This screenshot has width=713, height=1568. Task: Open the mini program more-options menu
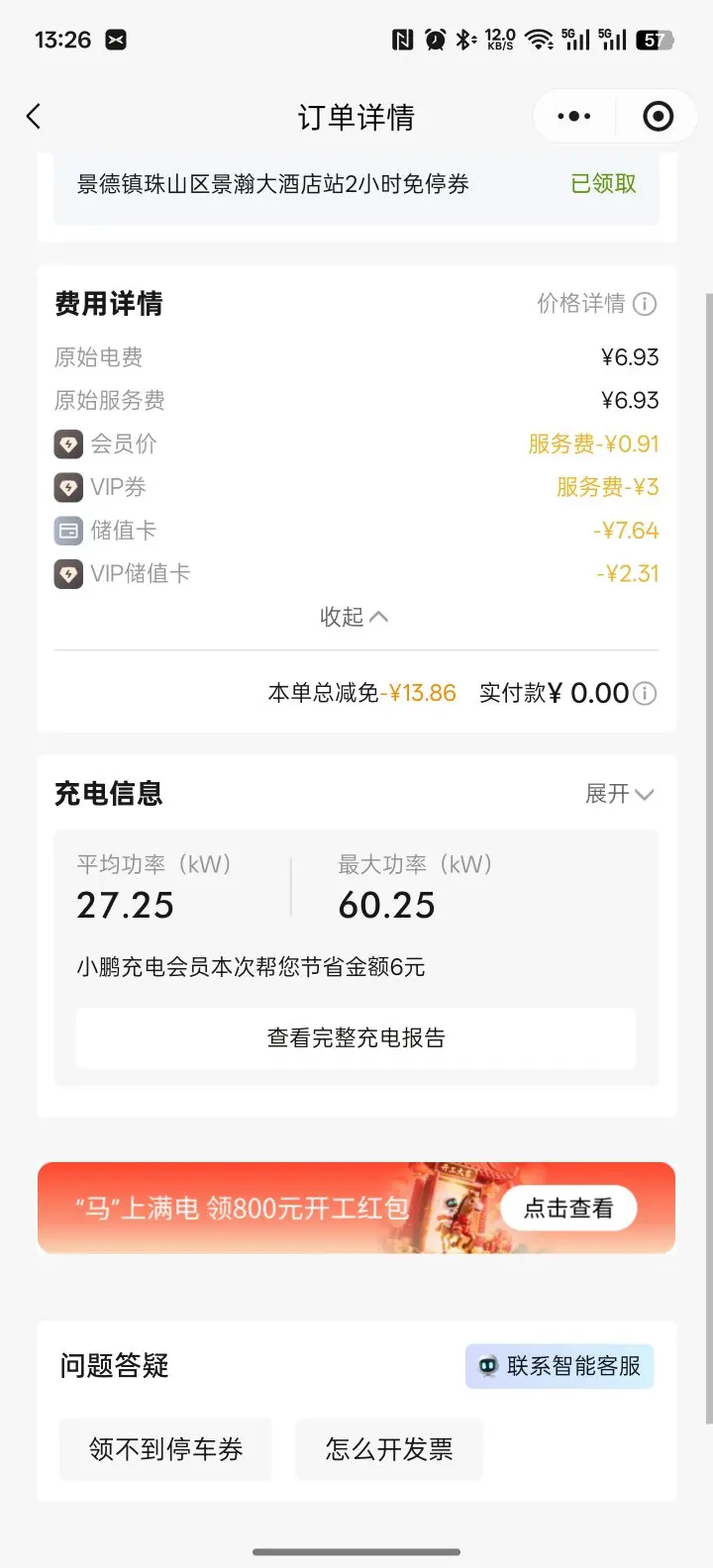(574, 117)
